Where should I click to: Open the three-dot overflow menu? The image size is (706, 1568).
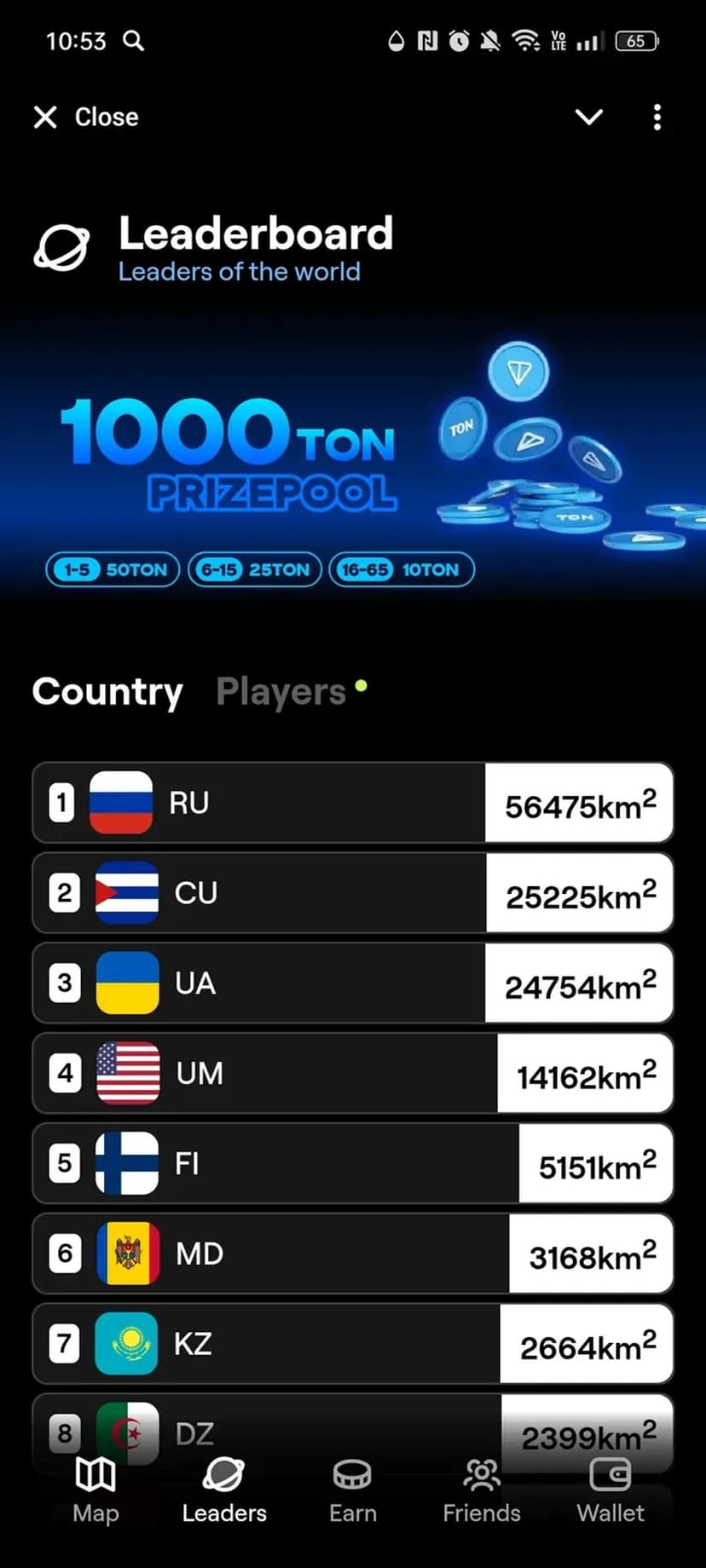click(x=657, y=117)
